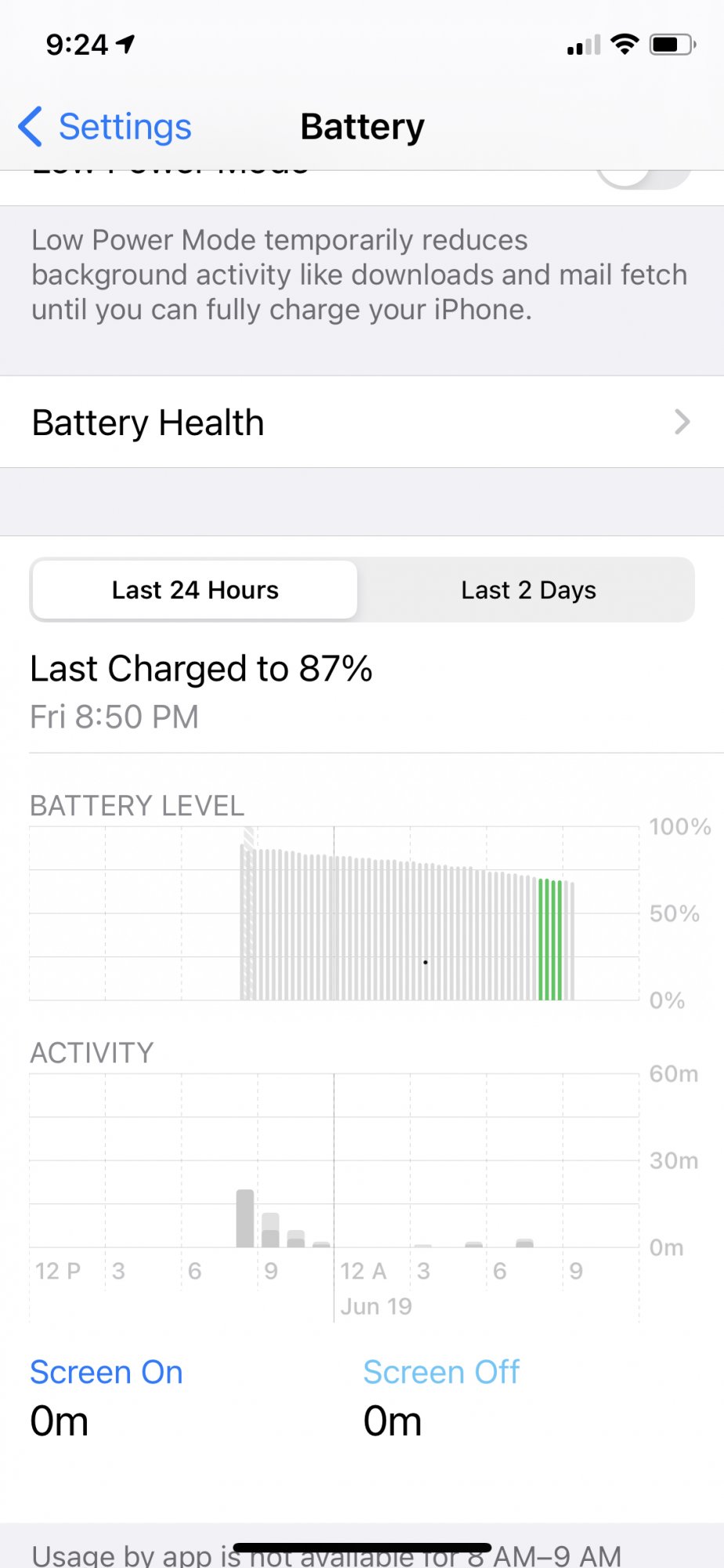
Task: Switch to Last 2 Days
Action: click(x=528, y=590)
